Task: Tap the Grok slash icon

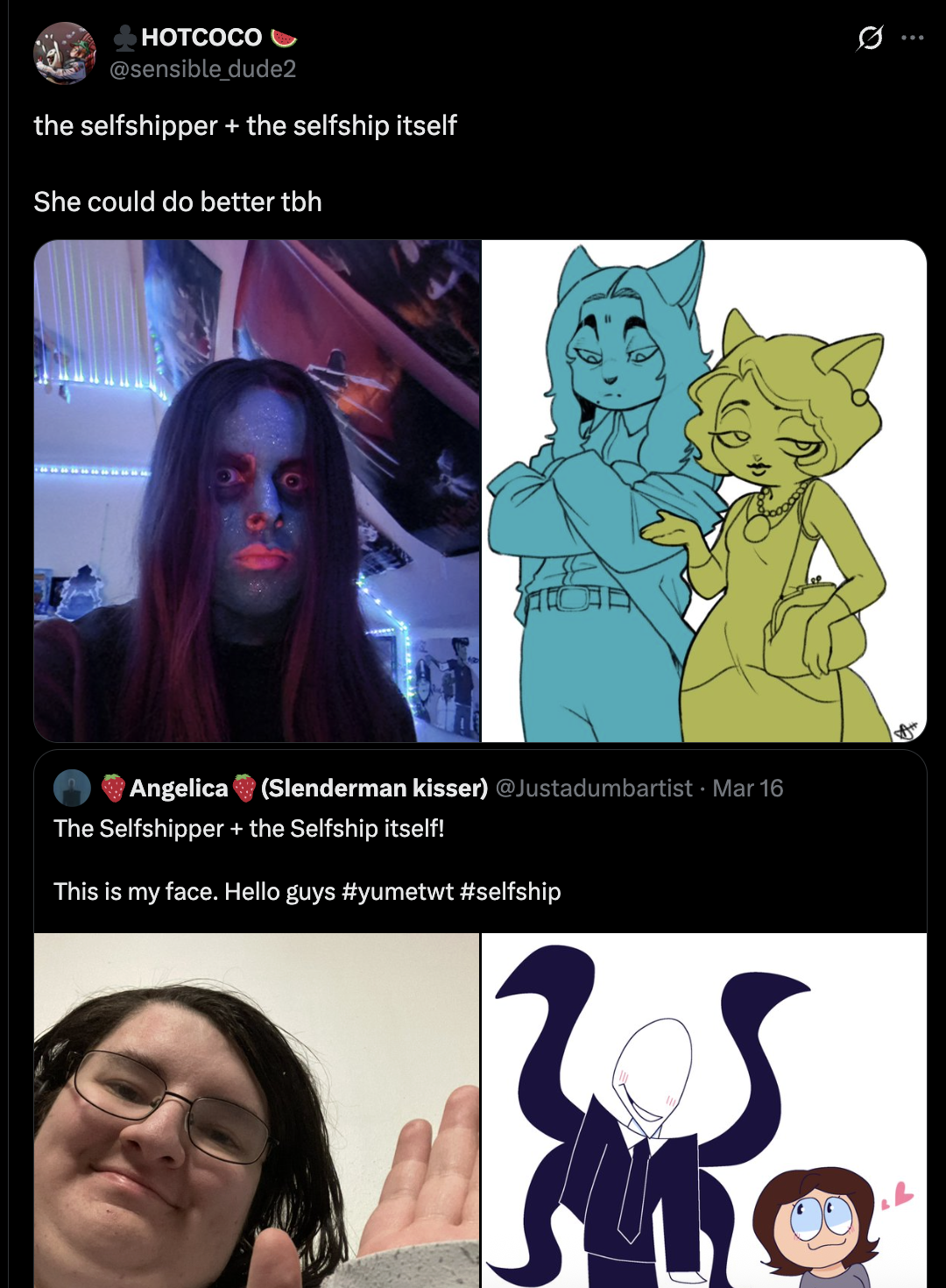Action: (x=870, y=38)
